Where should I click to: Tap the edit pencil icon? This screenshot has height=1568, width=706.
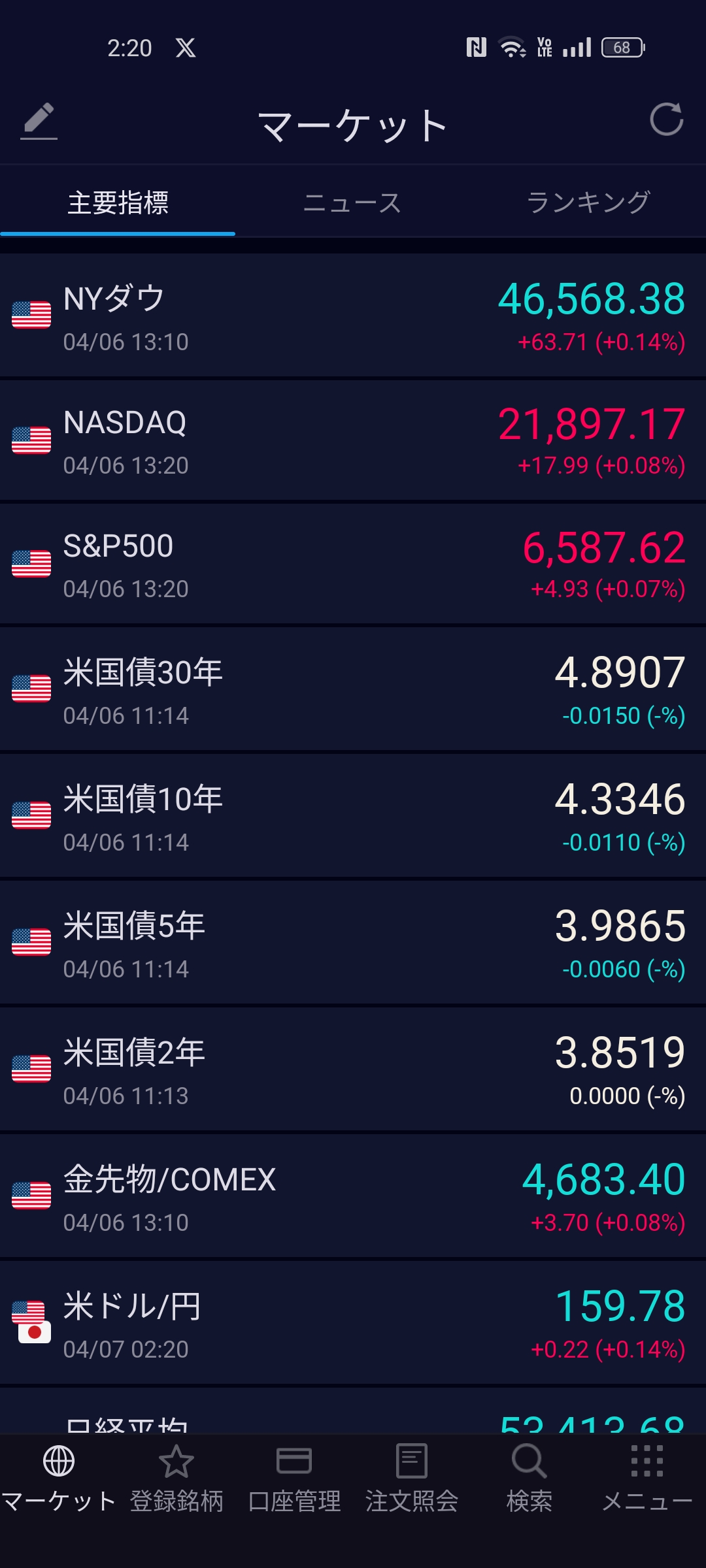[39, 121]
